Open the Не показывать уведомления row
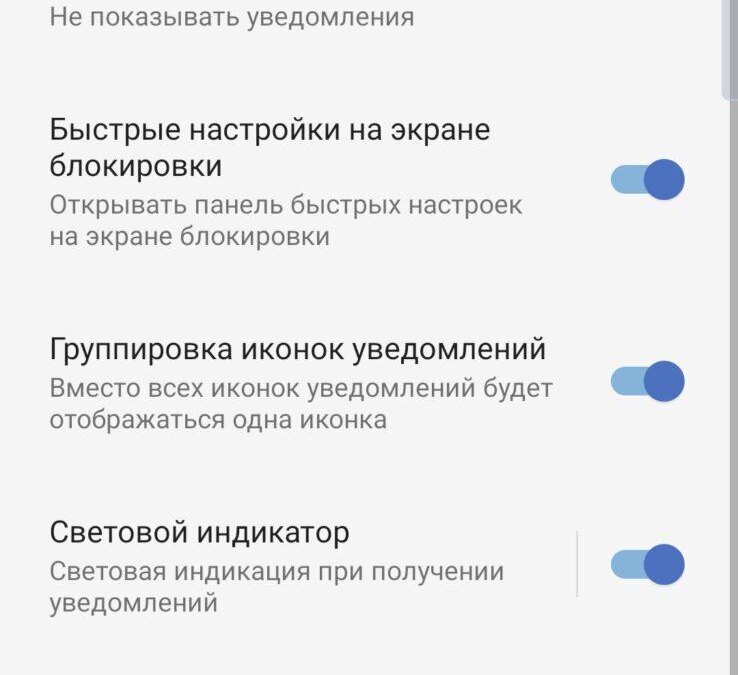Image resolution: width=738 pixels, height=675 pixels. click(232, 18)
